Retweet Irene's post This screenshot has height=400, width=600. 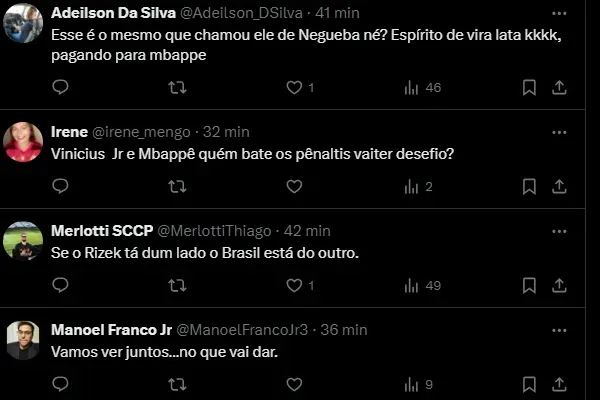click(177, 186)
